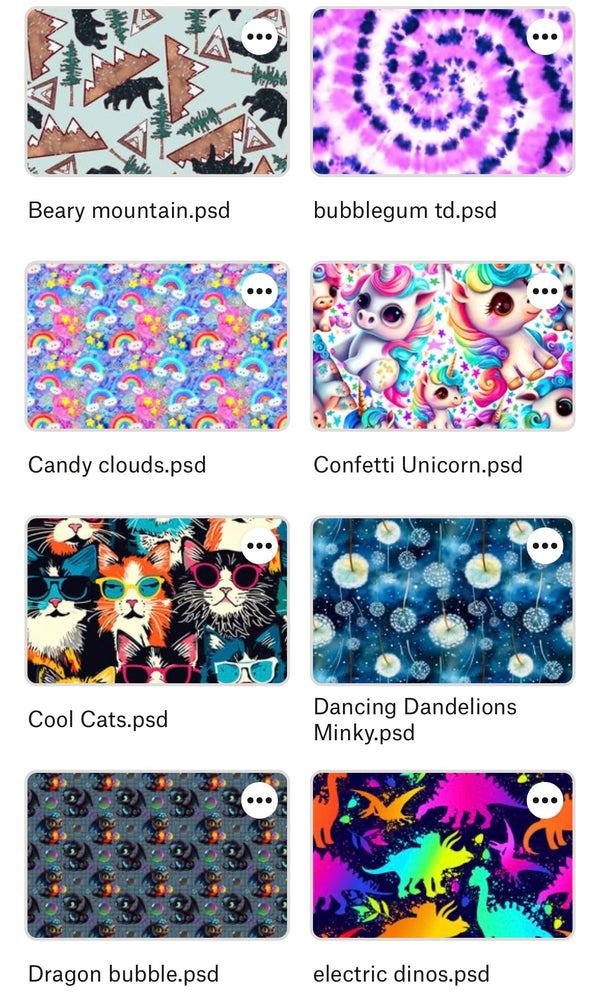
Task: Open more options for bubblegum td.psd
Action: click(x=545, y=37)
